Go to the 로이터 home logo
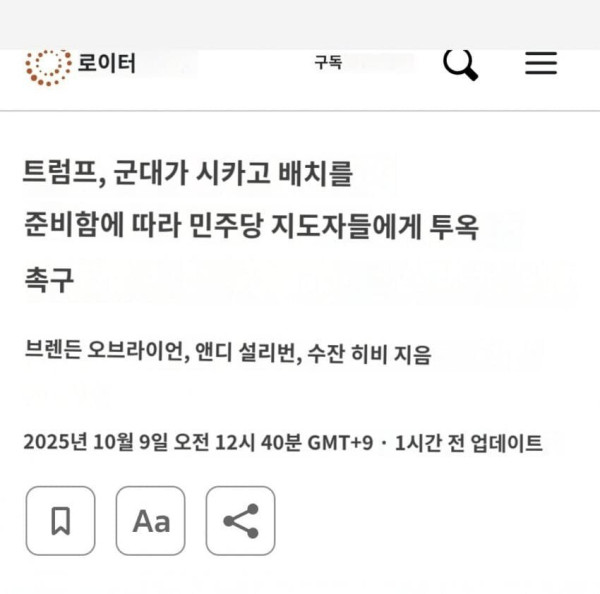600x594 pixels. pyautogui.click(x=80, y=64)
